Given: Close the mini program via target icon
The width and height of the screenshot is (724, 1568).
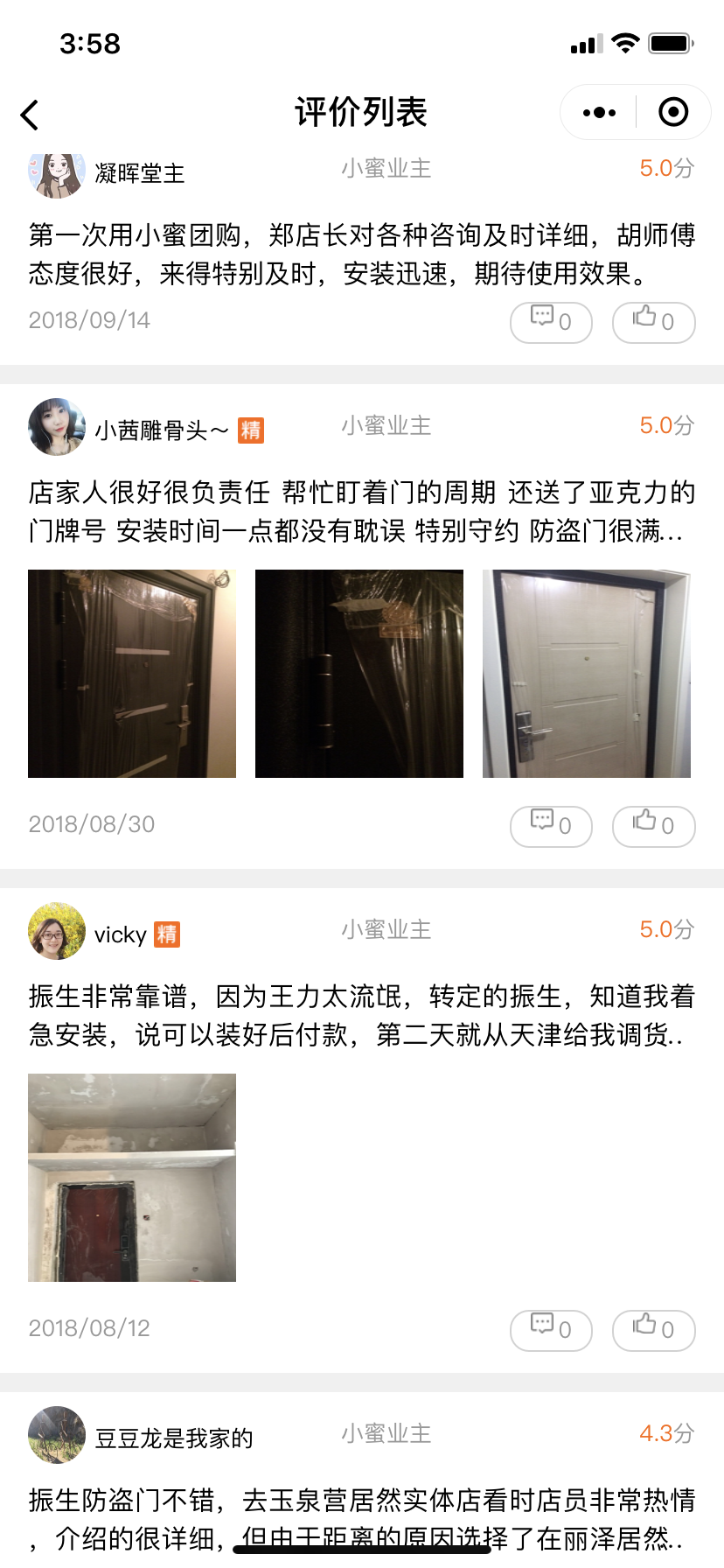Looking at the screenshot, I should pos(673,113).
